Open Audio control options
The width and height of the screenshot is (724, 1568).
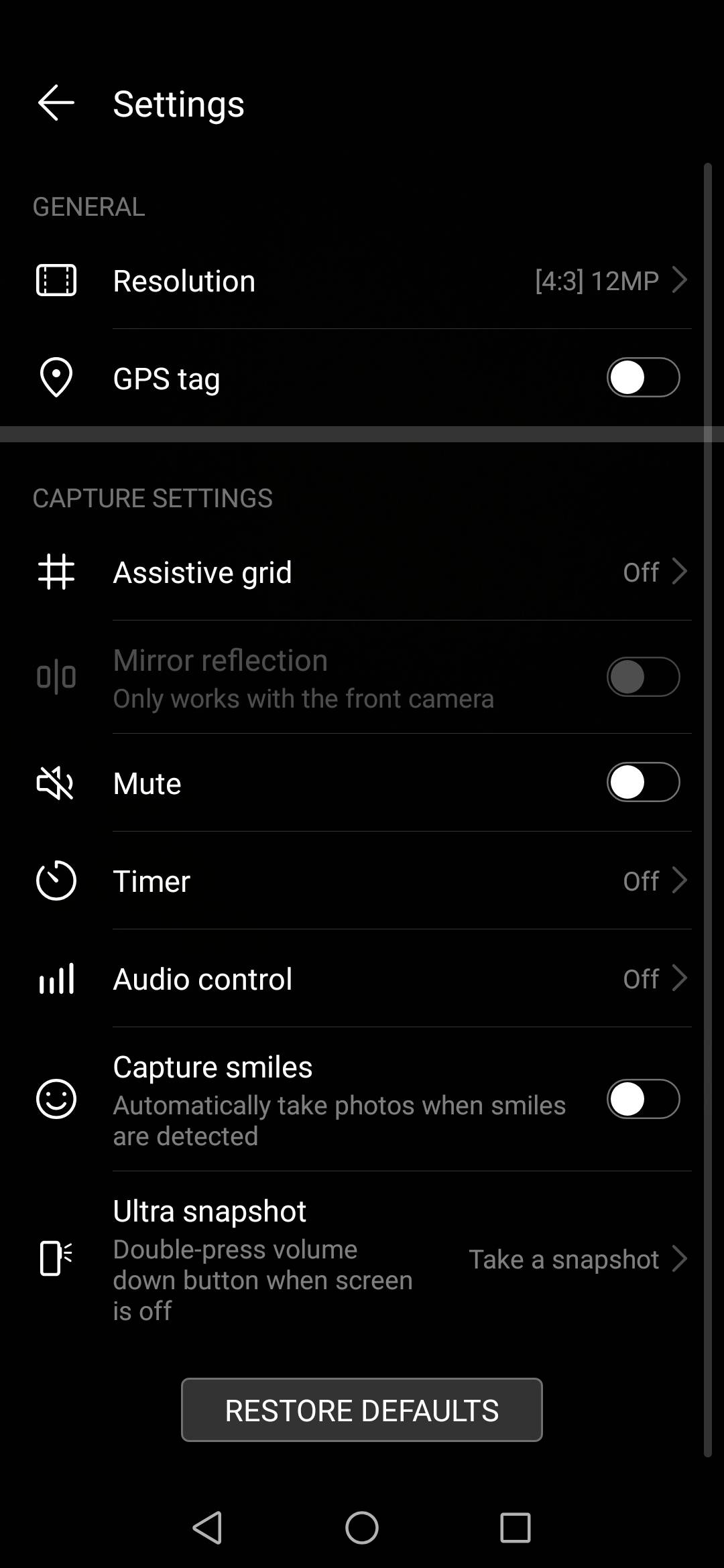[x=362, y=978]
